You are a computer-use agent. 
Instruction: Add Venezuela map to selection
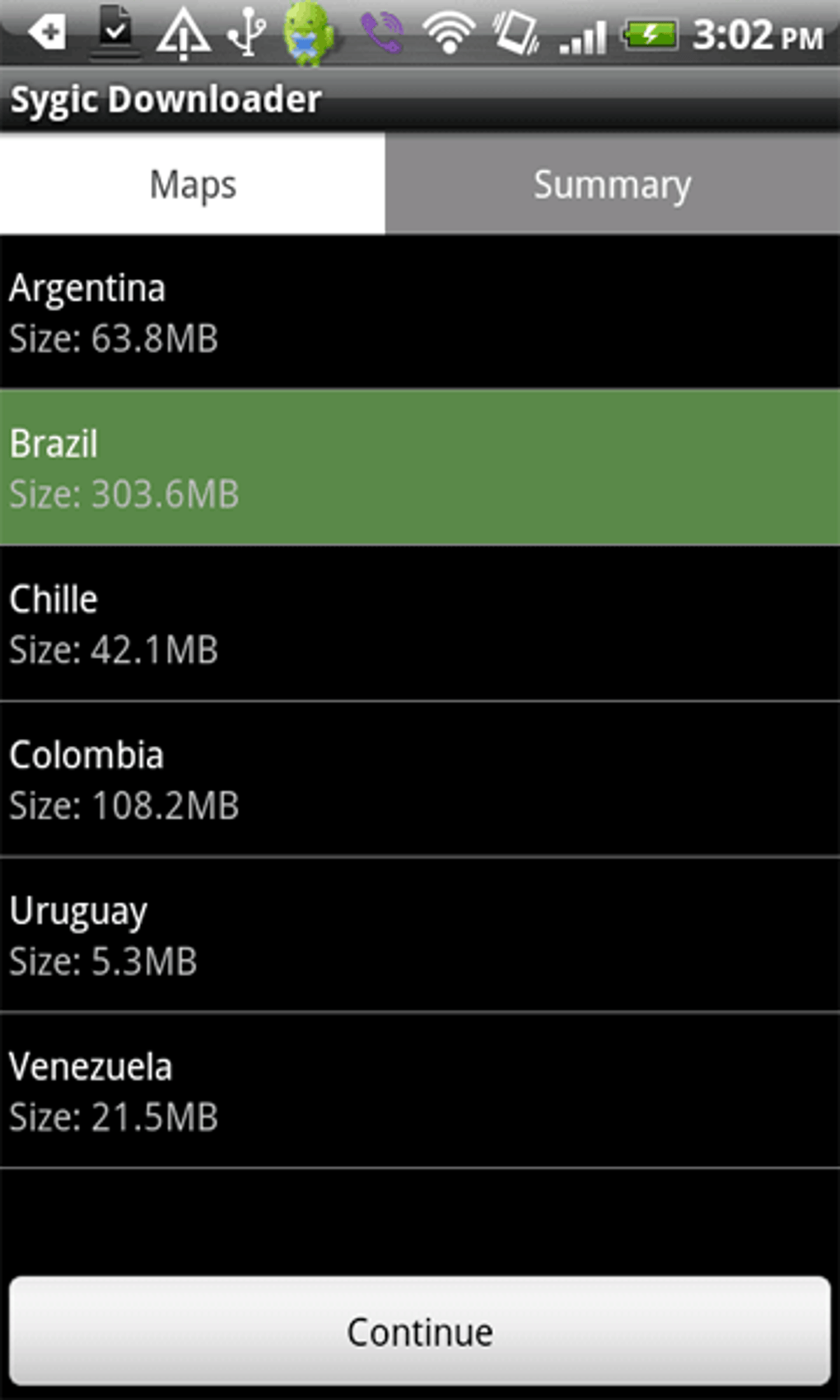click(420, 1090)
